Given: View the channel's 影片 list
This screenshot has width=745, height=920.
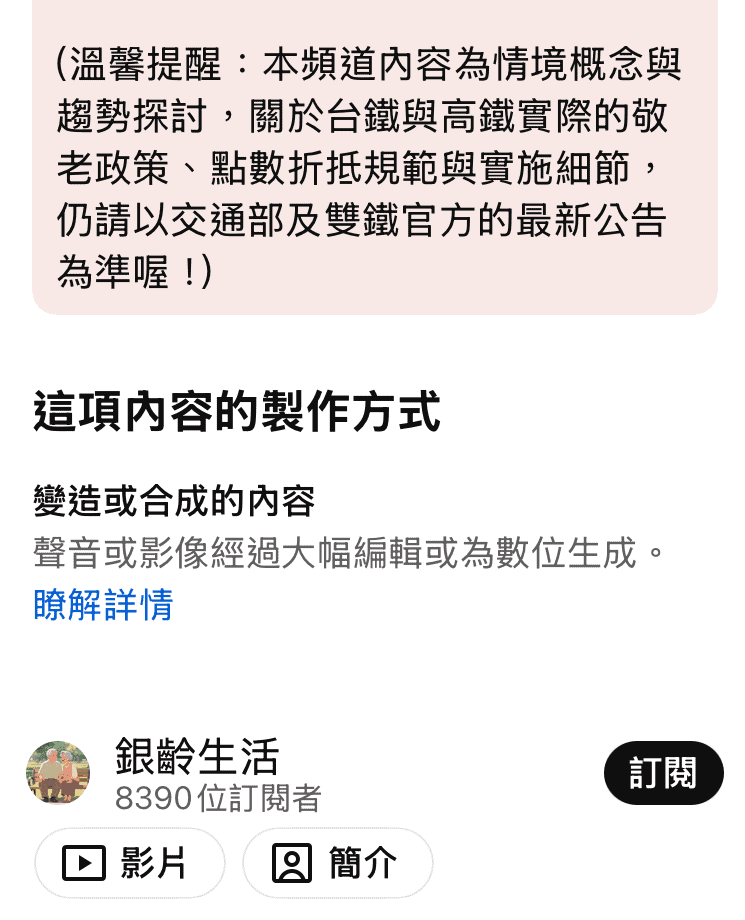Looking at the screenshot, I should [x=130, y=862].
